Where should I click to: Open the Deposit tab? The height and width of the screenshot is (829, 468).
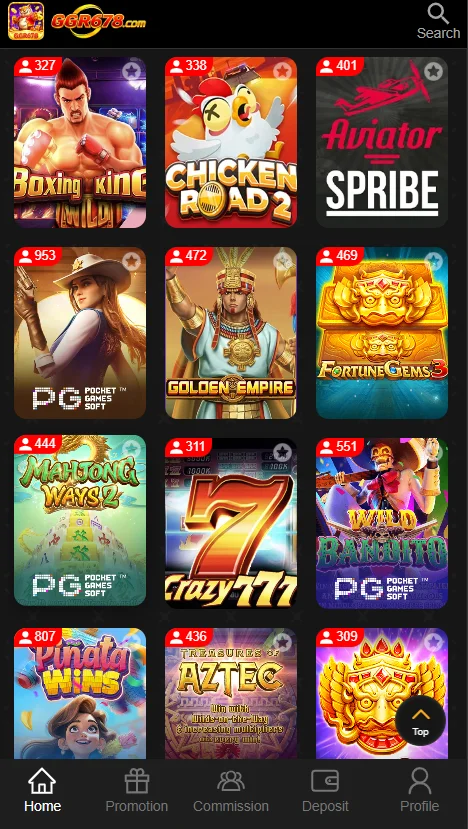tap(325, 791)
